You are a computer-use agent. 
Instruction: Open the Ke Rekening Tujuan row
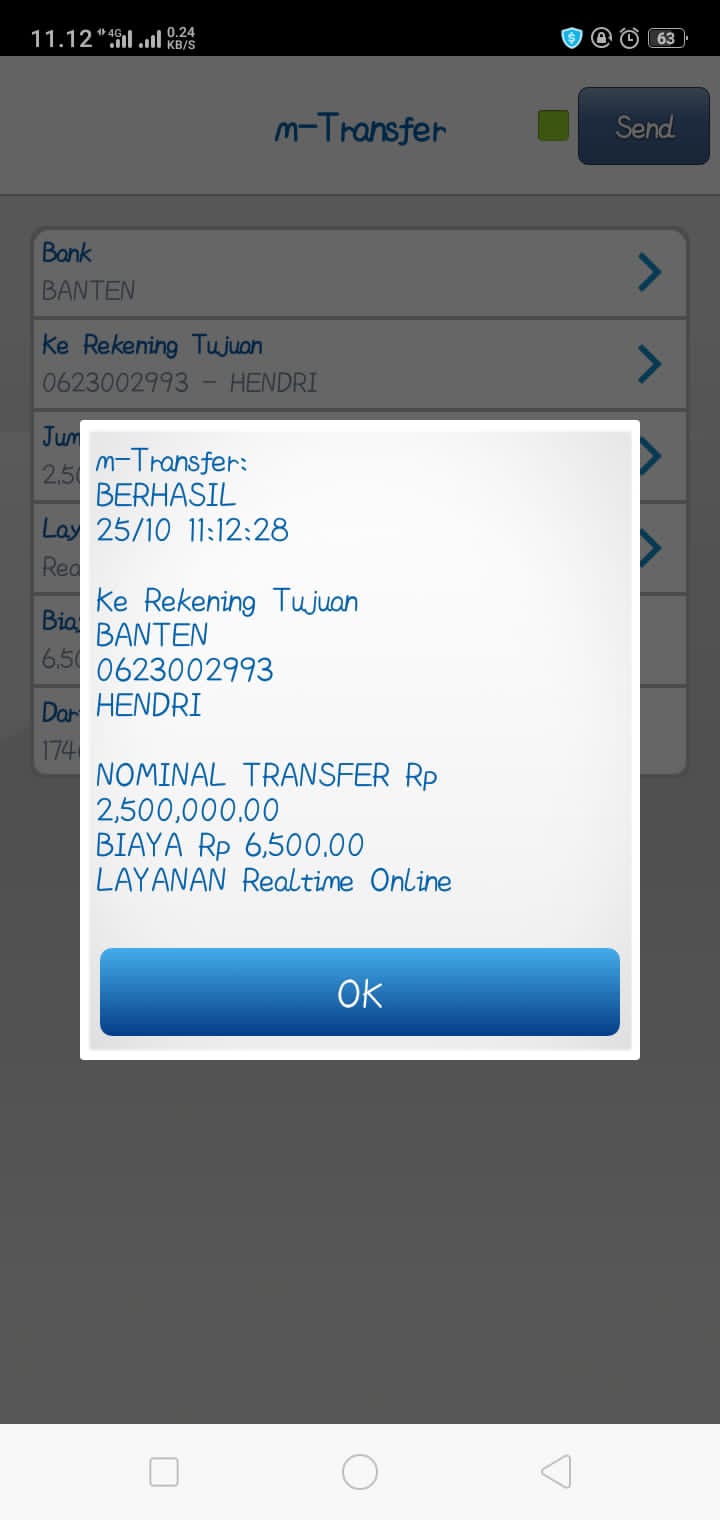click(x=360, y=364)
